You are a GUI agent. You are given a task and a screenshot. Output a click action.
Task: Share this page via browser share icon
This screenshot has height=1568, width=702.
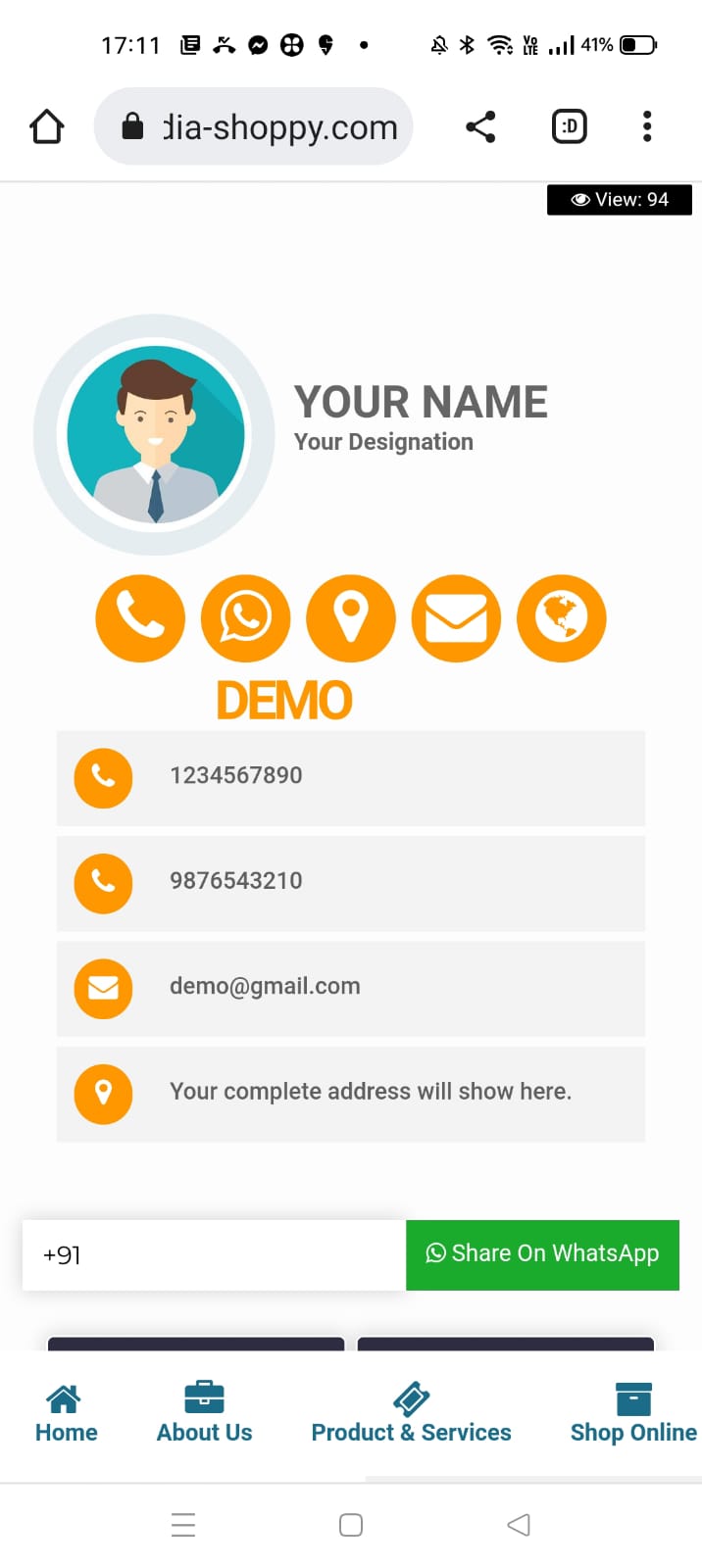[480, 126]
